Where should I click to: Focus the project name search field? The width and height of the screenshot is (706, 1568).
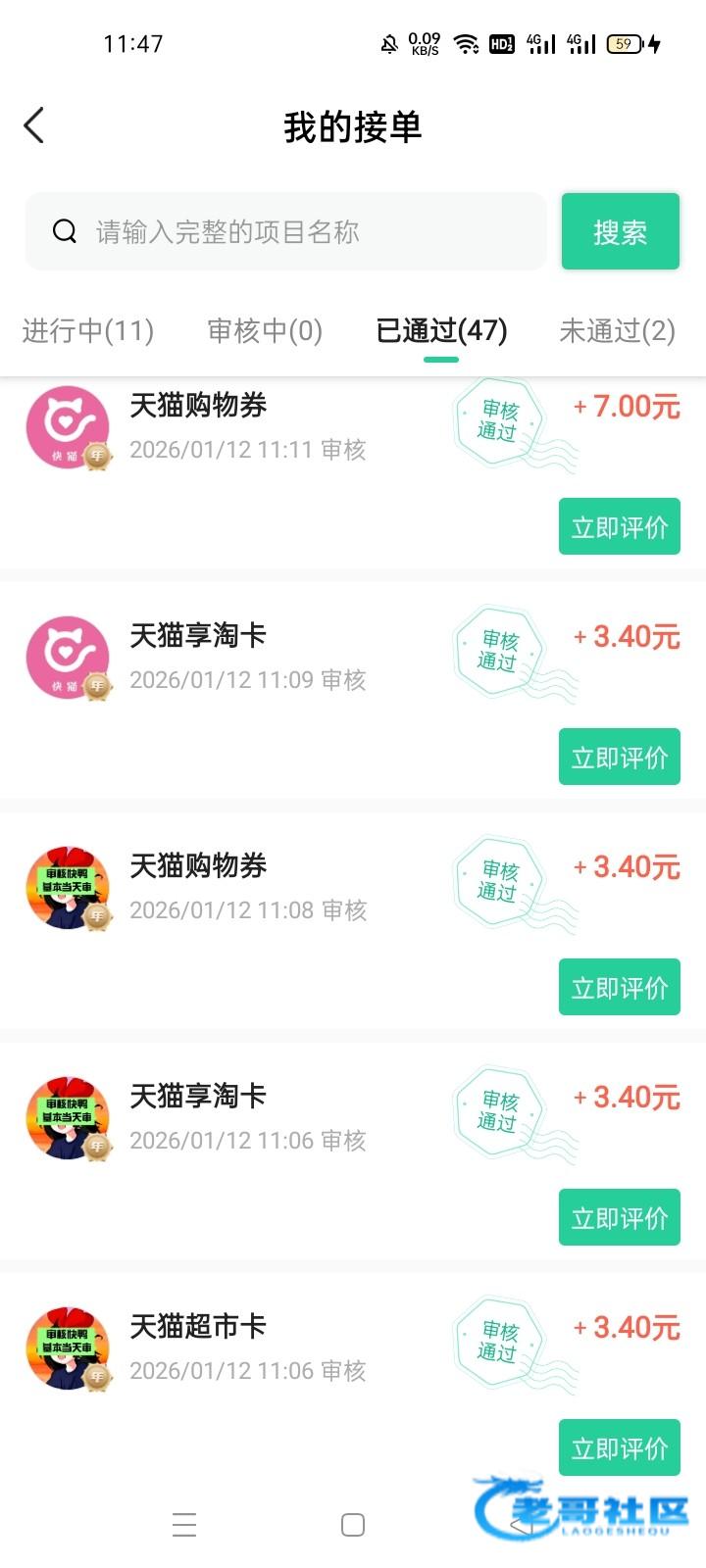pos(294,231)
